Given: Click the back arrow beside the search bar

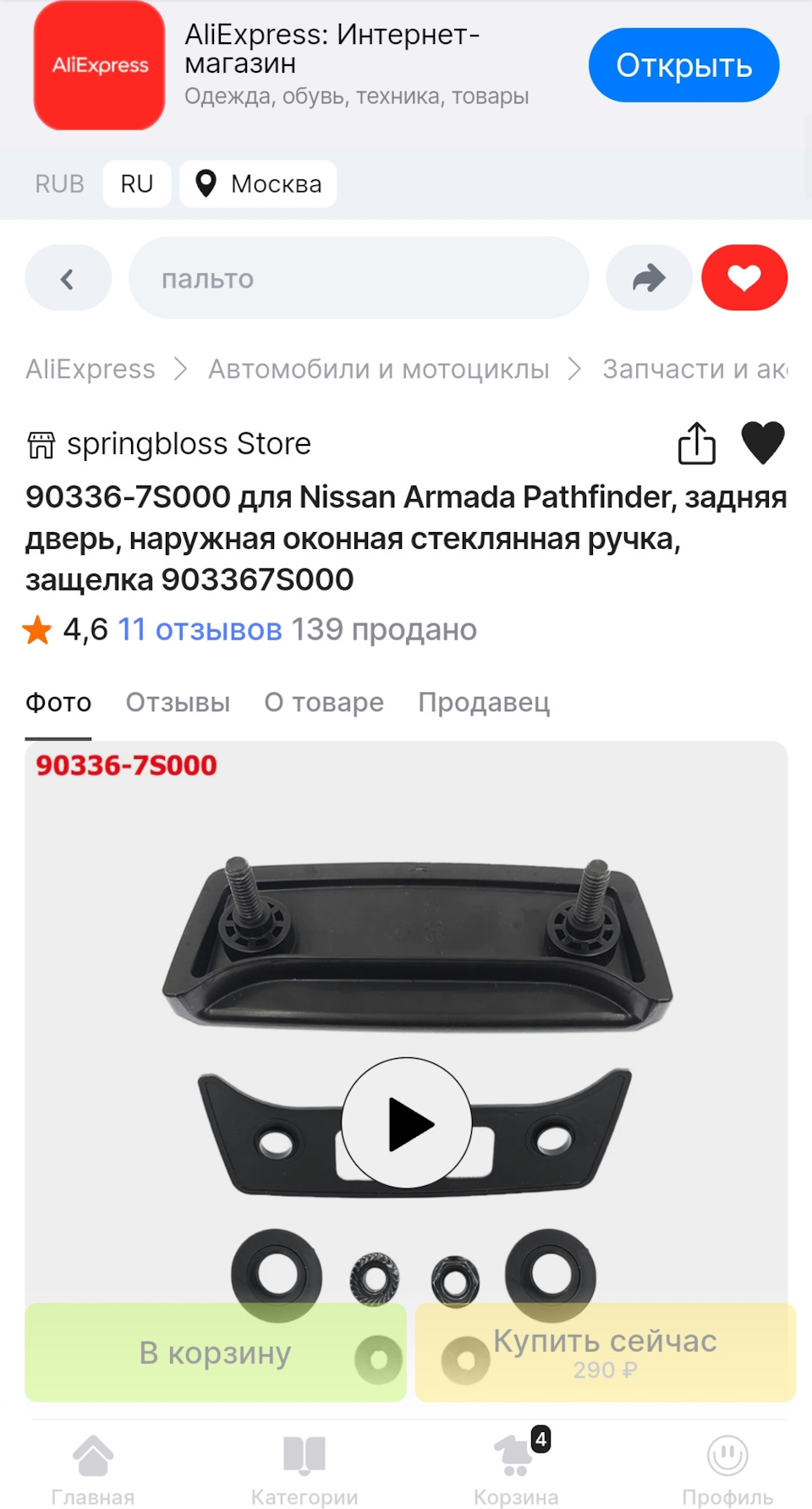Looking at the screenshot, I should [x=68, y=277].
